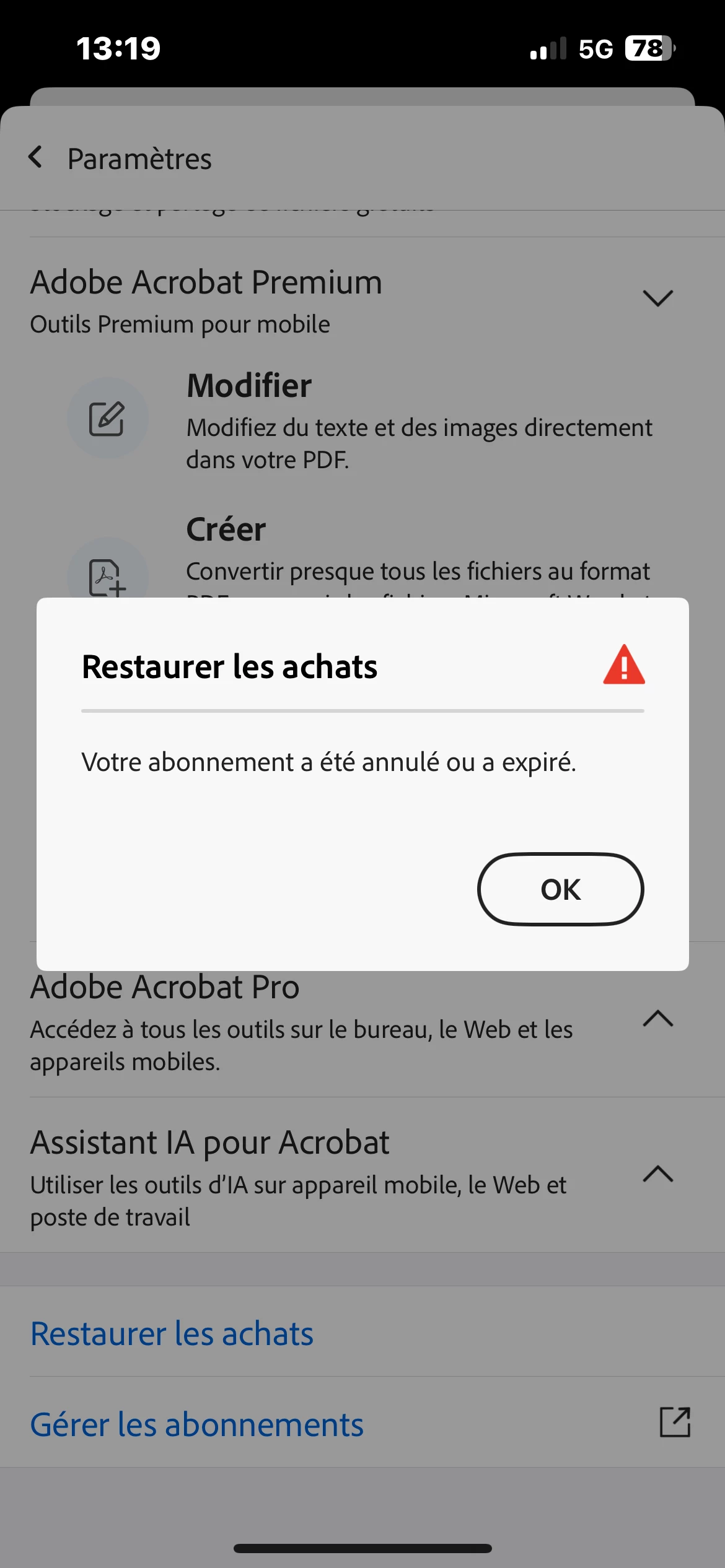Expand Assistant IA pour Acrobat section
The width and height of the screenshot is (725, 1568).
tap(657, 1174)
